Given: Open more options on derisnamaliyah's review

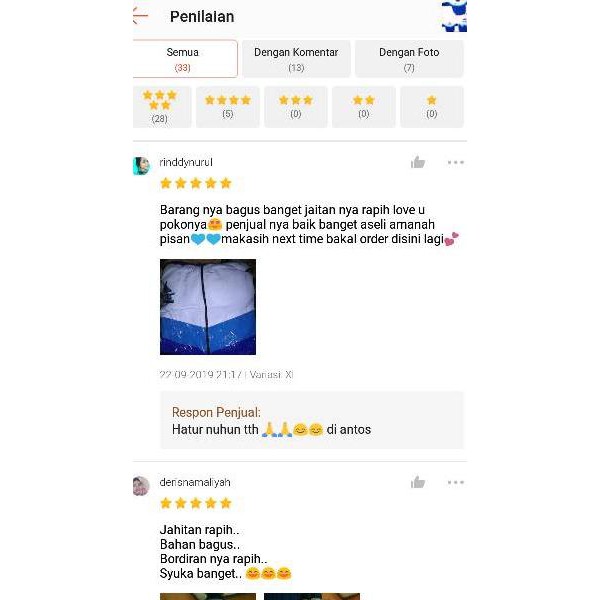Looking at the screenshot, I should (456, 483).
